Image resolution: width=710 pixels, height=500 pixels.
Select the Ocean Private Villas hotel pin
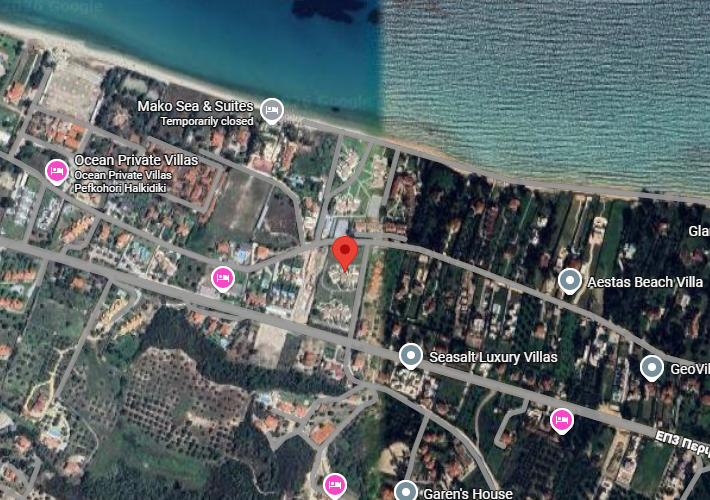(x=57, y=171)
